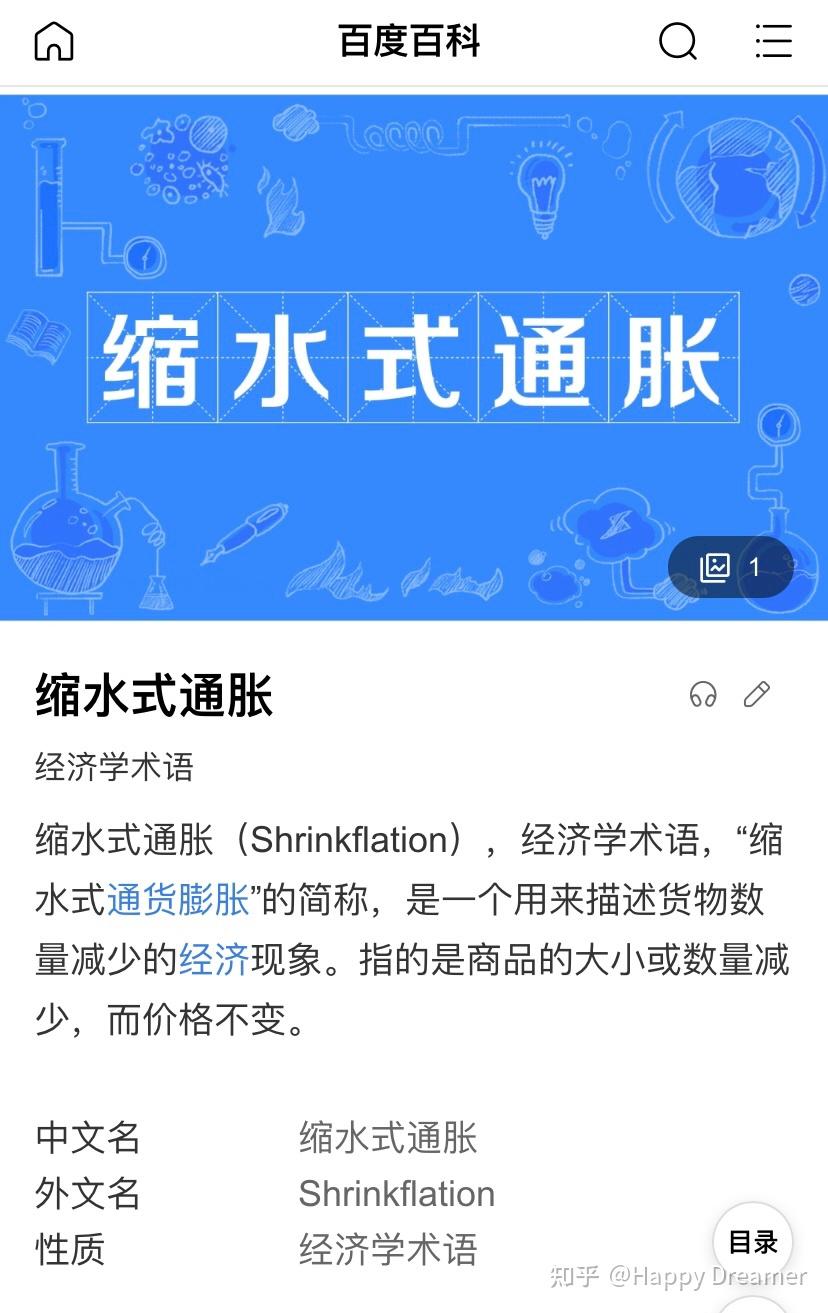The width and height of the screenshot is (828, 1313).
Task: Tap the 性质 infobox row
Action: pos(68,1250)
